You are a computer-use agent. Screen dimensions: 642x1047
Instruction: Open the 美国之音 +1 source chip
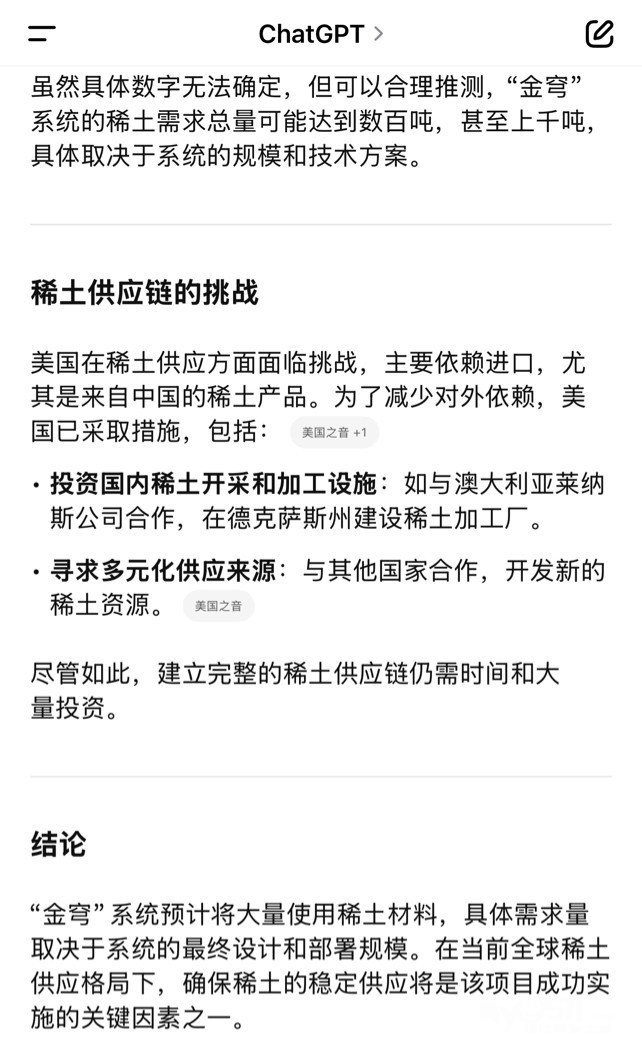click(x=334, y=433)
